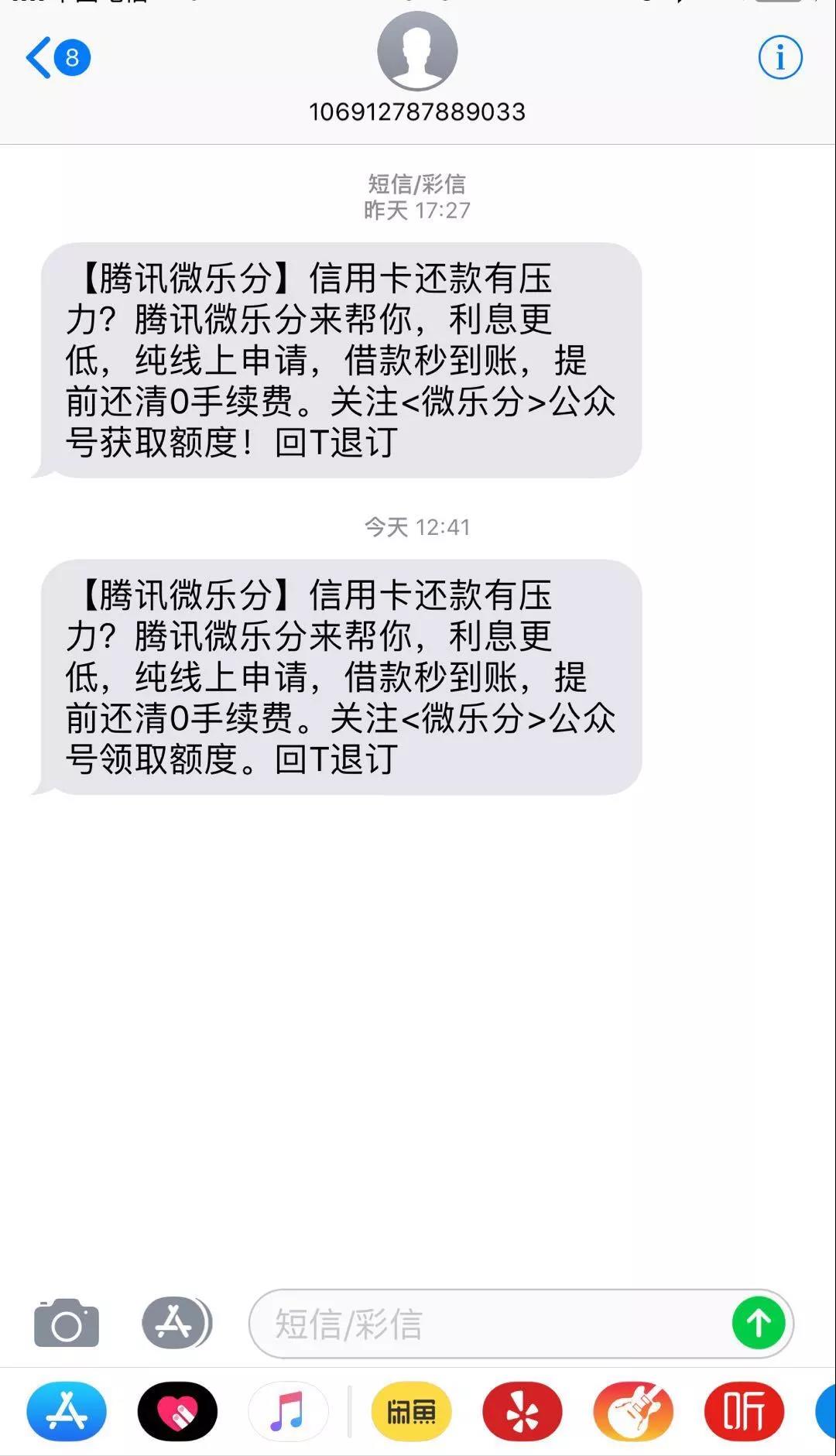Open the App Store iMessage app
This screenshot has width=836, height=1456.
(67, 1412)
